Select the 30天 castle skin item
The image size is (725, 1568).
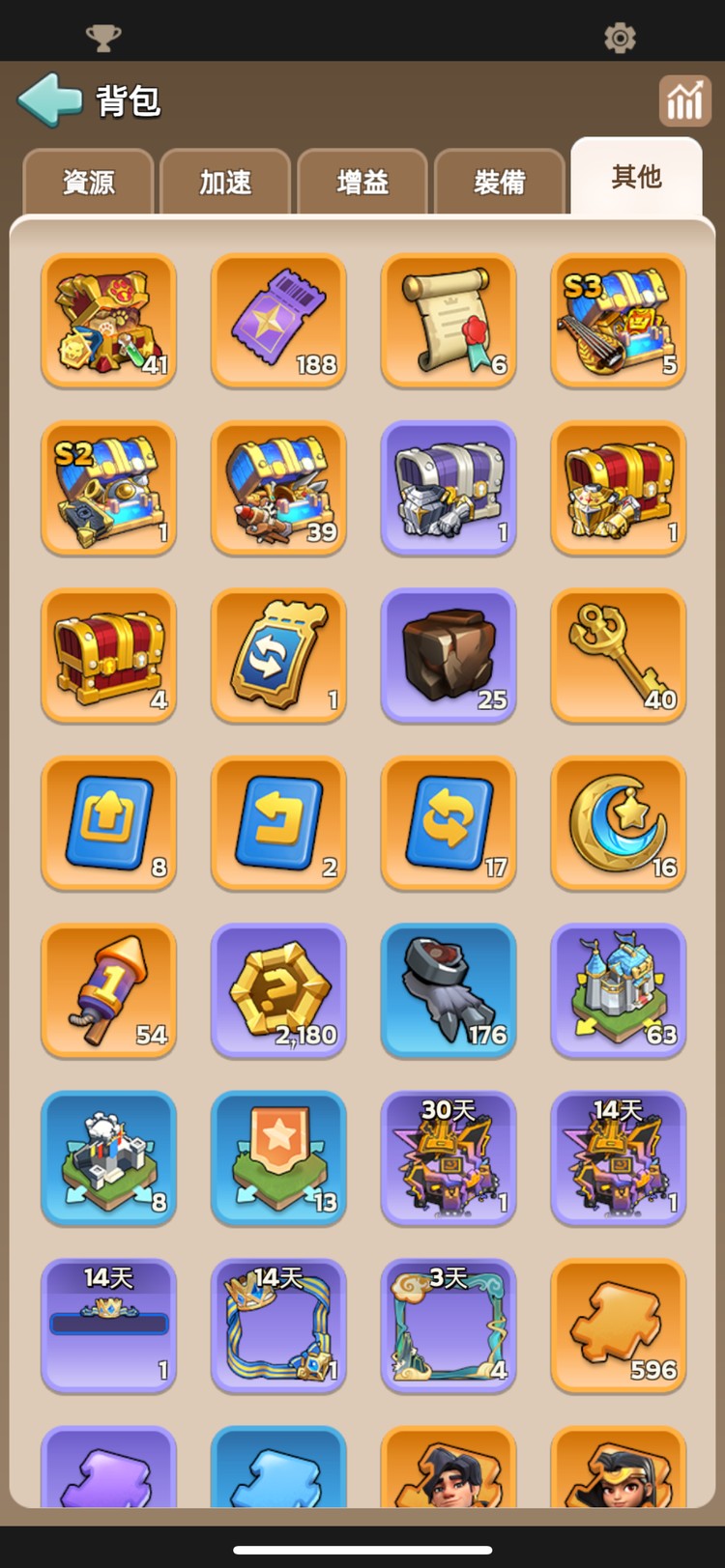pyautogui.click(x=449, y=1157)
